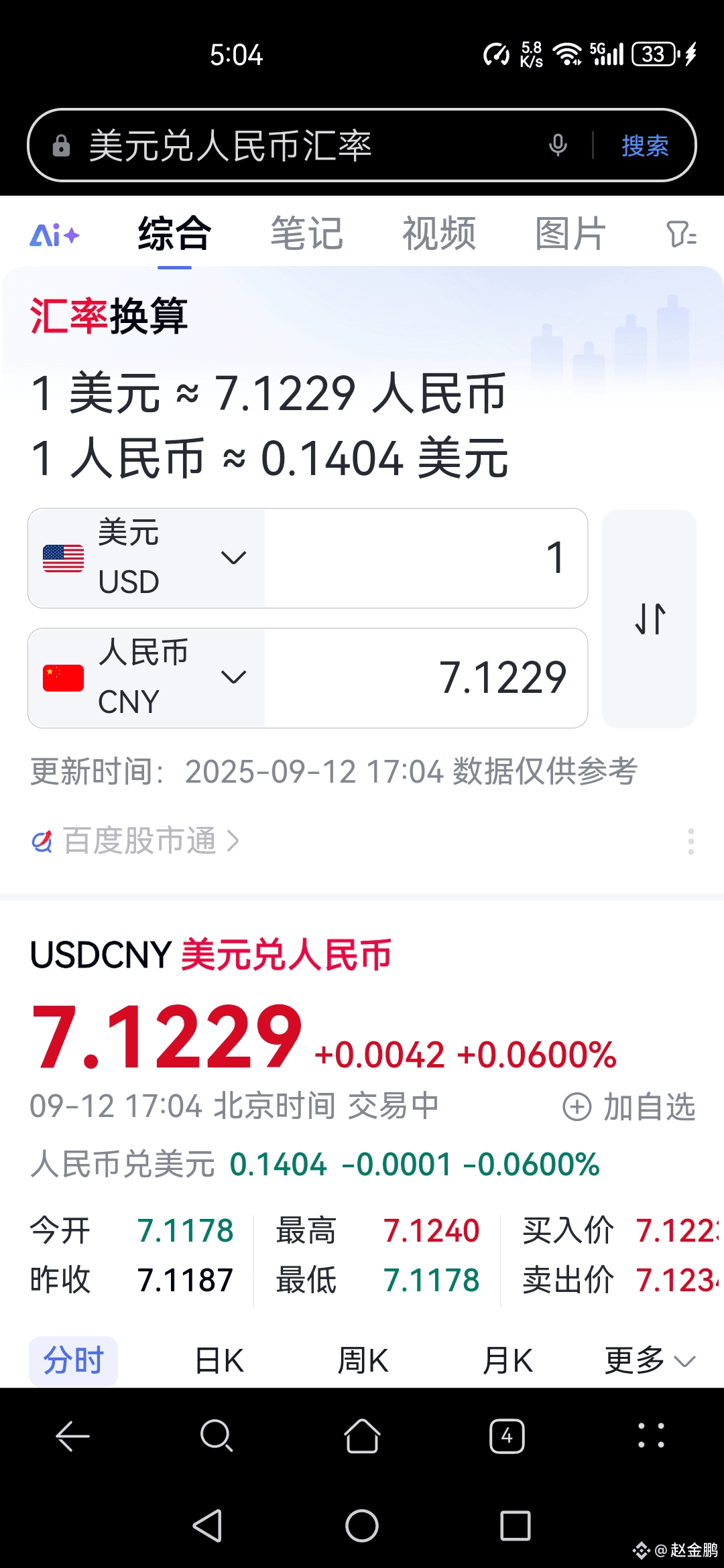Open the Ai+ assistant tab

tap(54, 235)
